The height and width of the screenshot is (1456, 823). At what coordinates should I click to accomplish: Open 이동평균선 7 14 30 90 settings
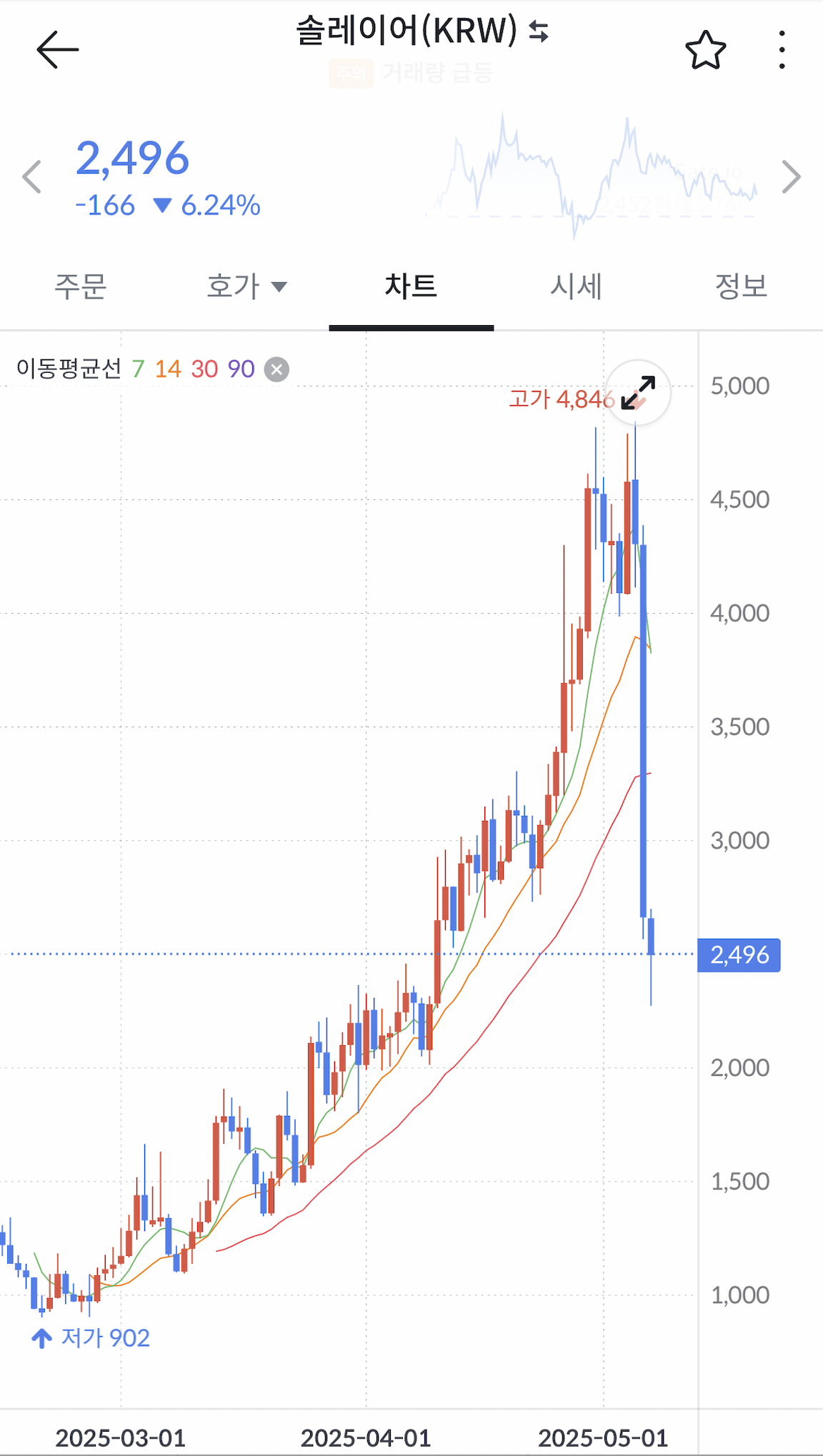136,369
